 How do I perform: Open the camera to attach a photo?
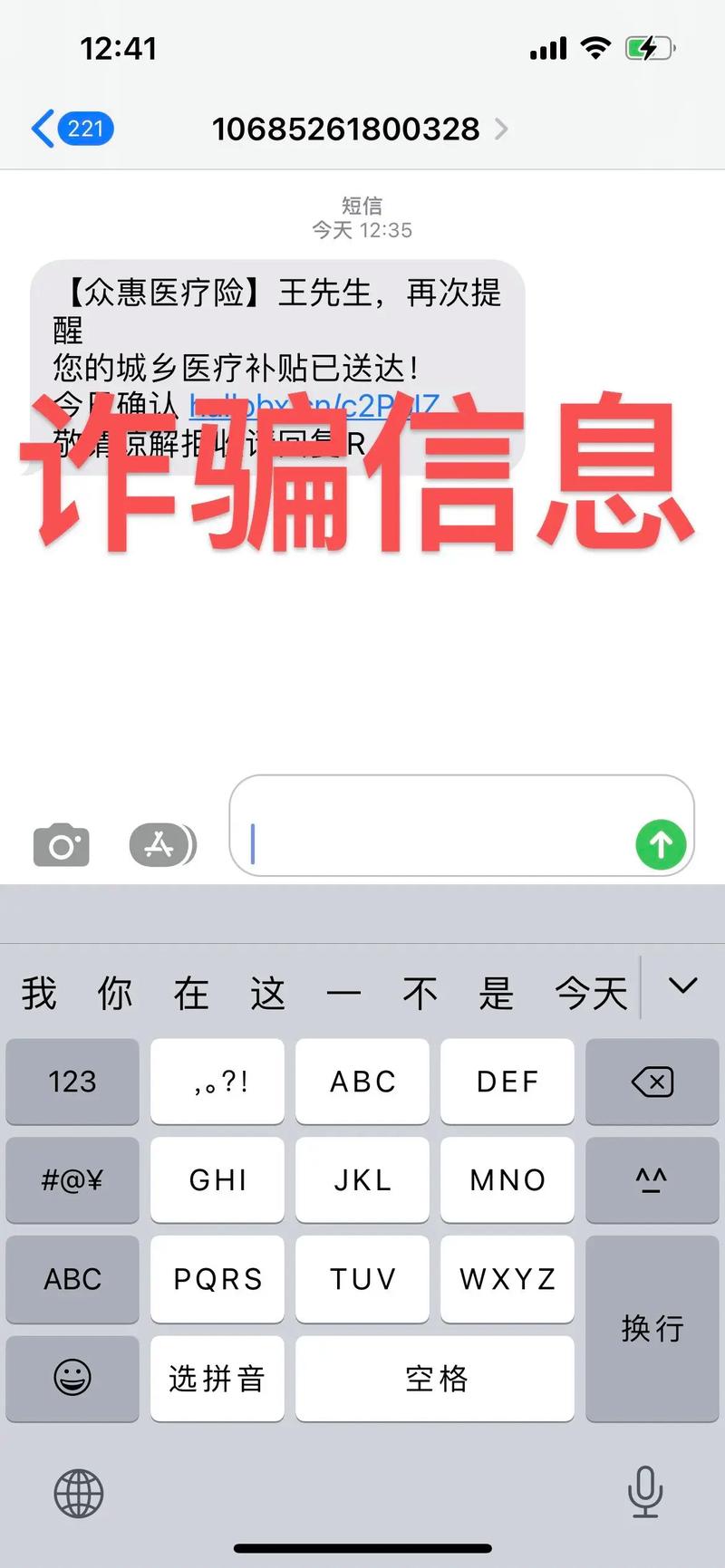(x=61, y=845)
